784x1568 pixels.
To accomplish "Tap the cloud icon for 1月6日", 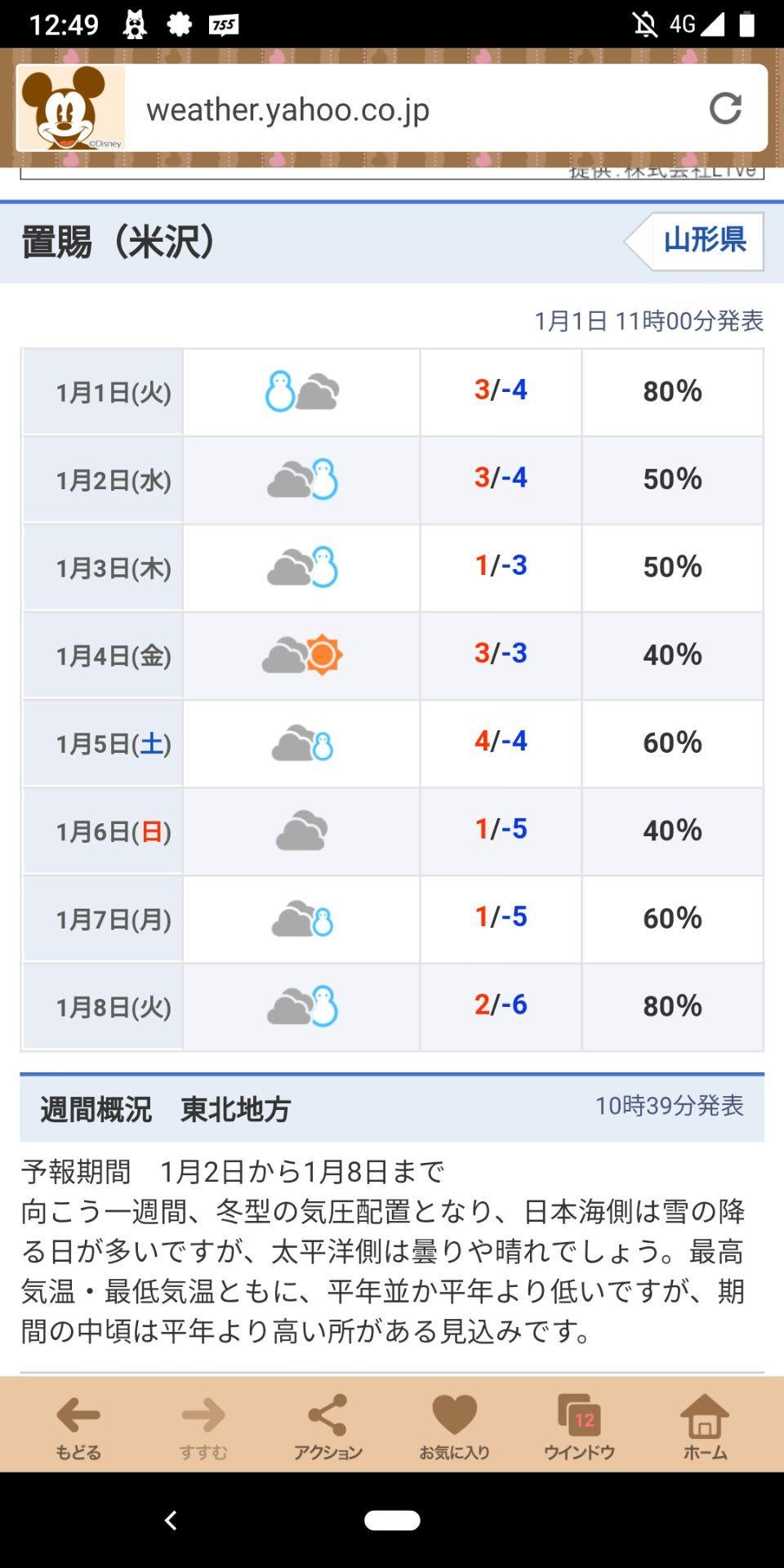I will (301, 830).
